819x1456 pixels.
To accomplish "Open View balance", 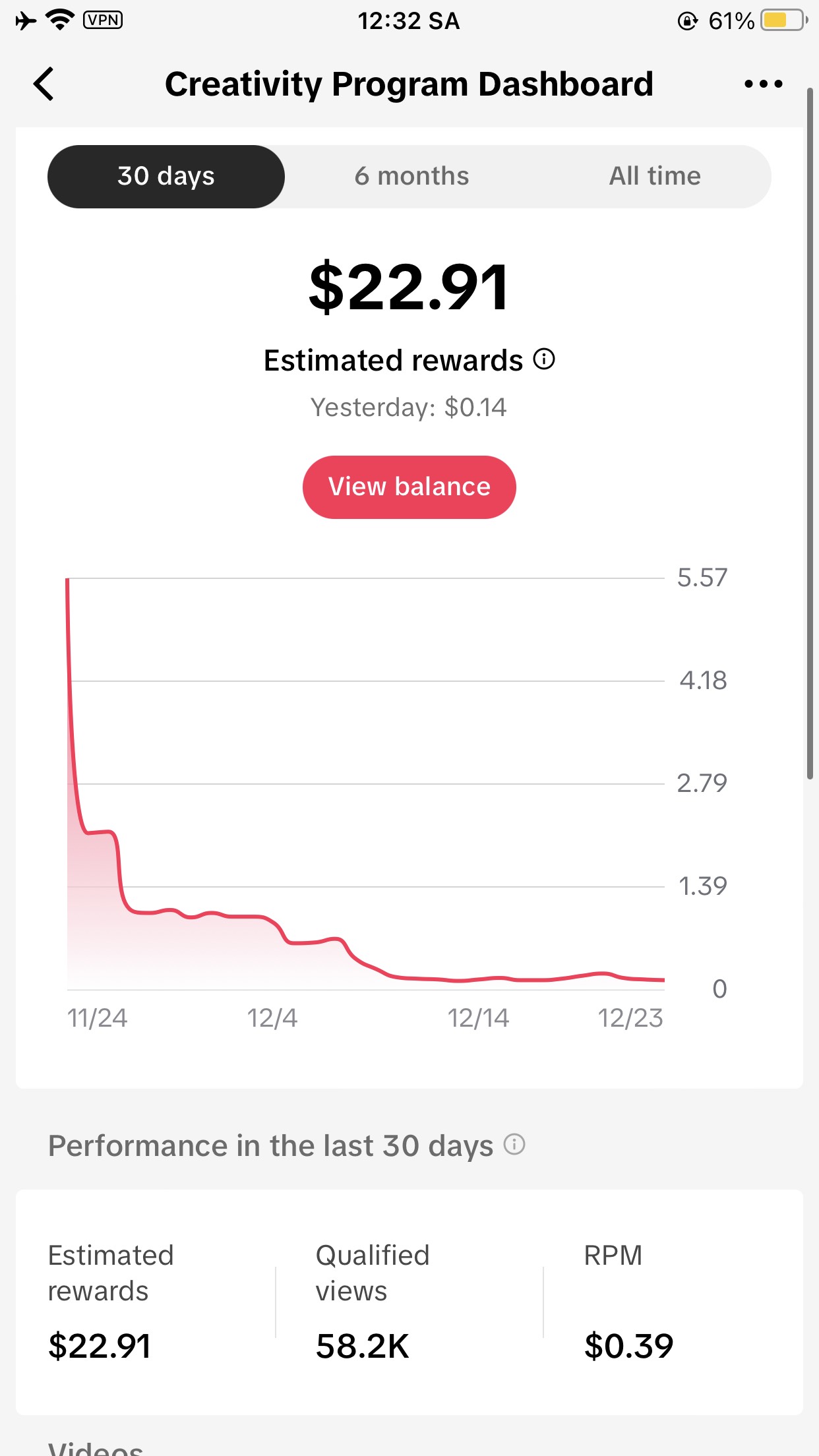I will pyautogui.click(x=409, y=487).
